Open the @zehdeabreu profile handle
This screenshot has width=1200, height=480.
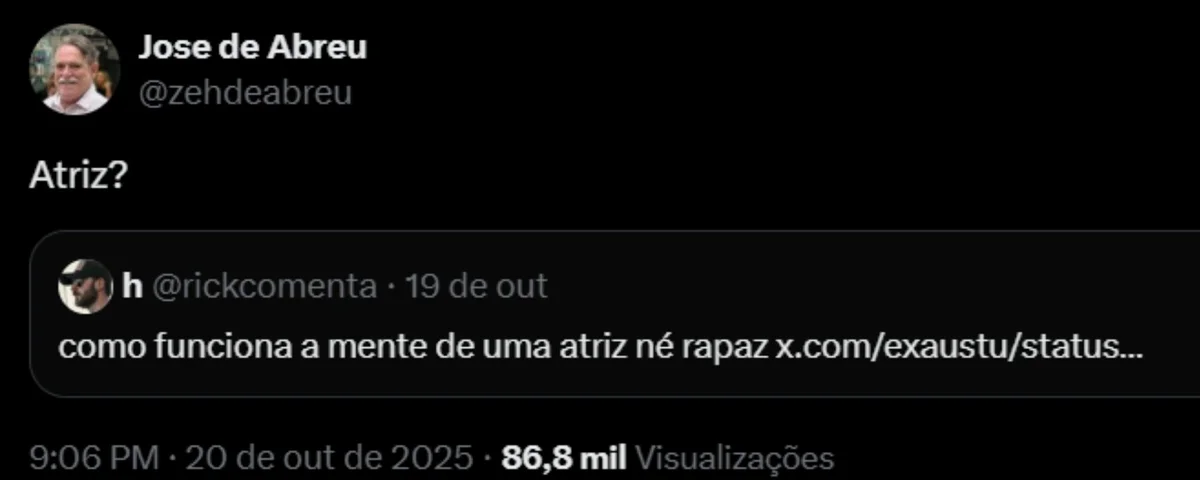point(244,93)
